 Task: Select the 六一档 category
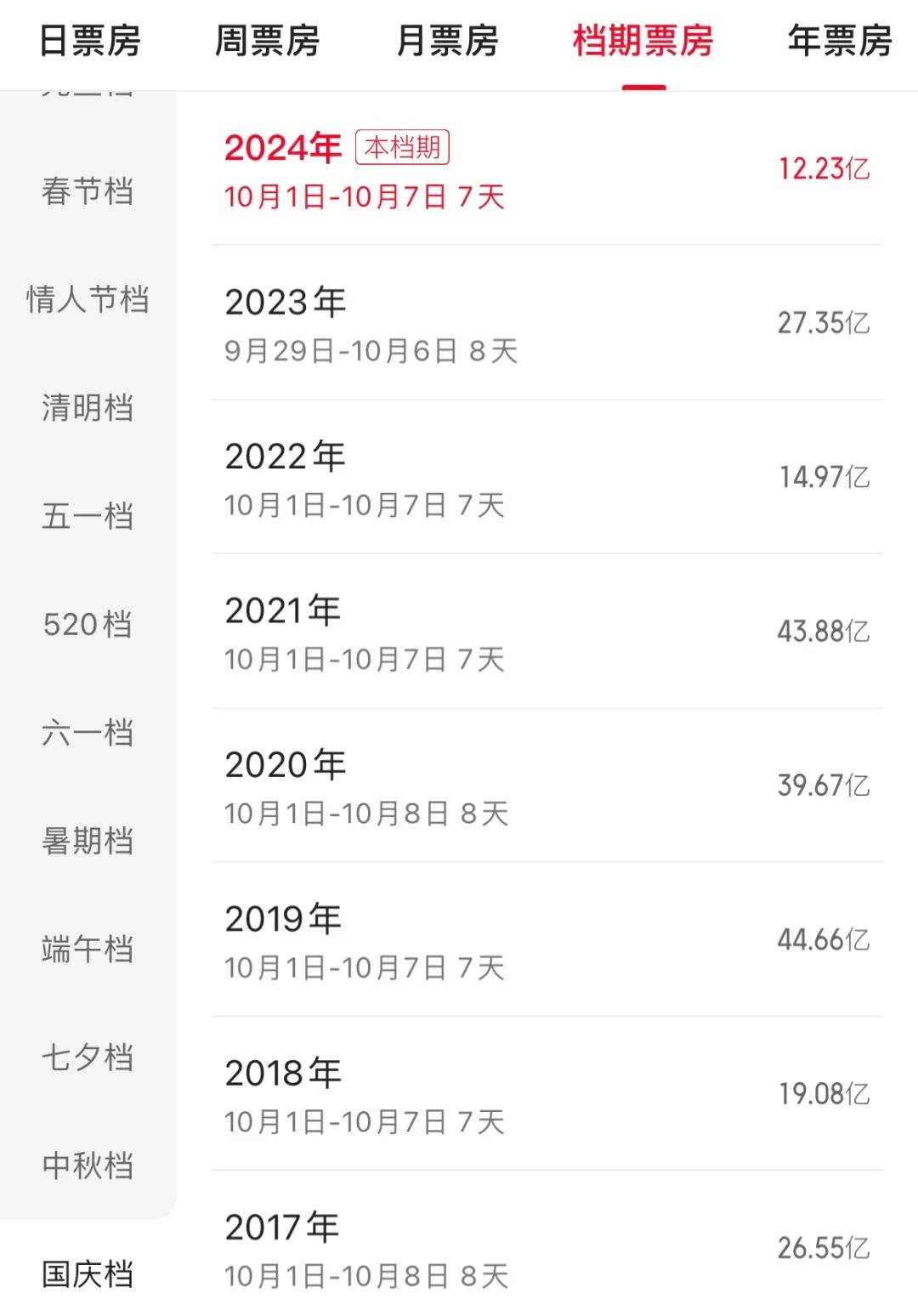pyautogui.click(x=88, y=732)
